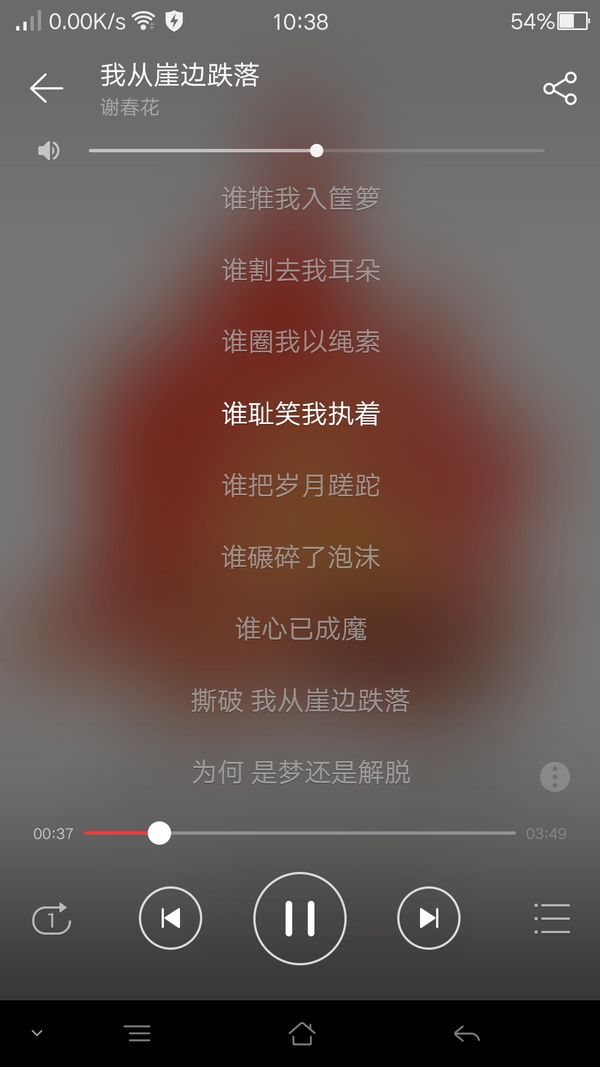Open the playlist queue
This screenshot has width=600, height=1067.
552,919
